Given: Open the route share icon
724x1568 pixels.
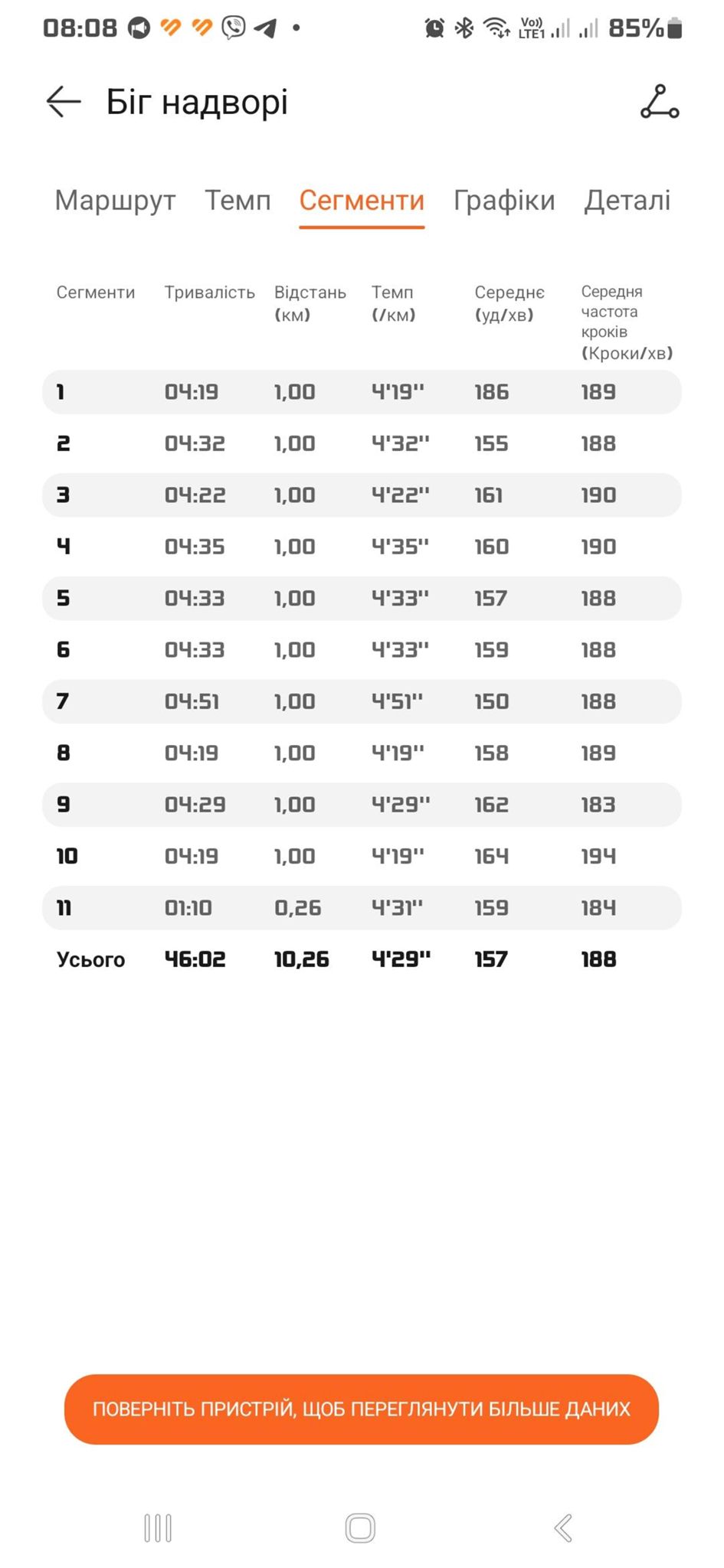Looking at the screenshot, I should click(659, 103).
